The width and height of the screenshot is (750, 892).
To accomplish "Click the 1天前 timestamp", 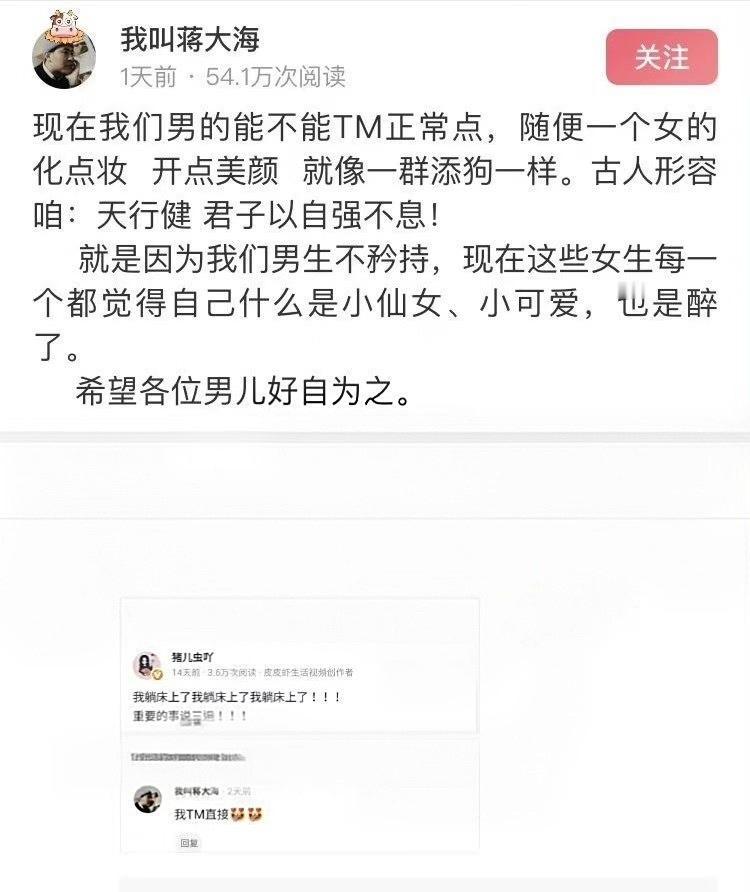I will tap(135, 72).
